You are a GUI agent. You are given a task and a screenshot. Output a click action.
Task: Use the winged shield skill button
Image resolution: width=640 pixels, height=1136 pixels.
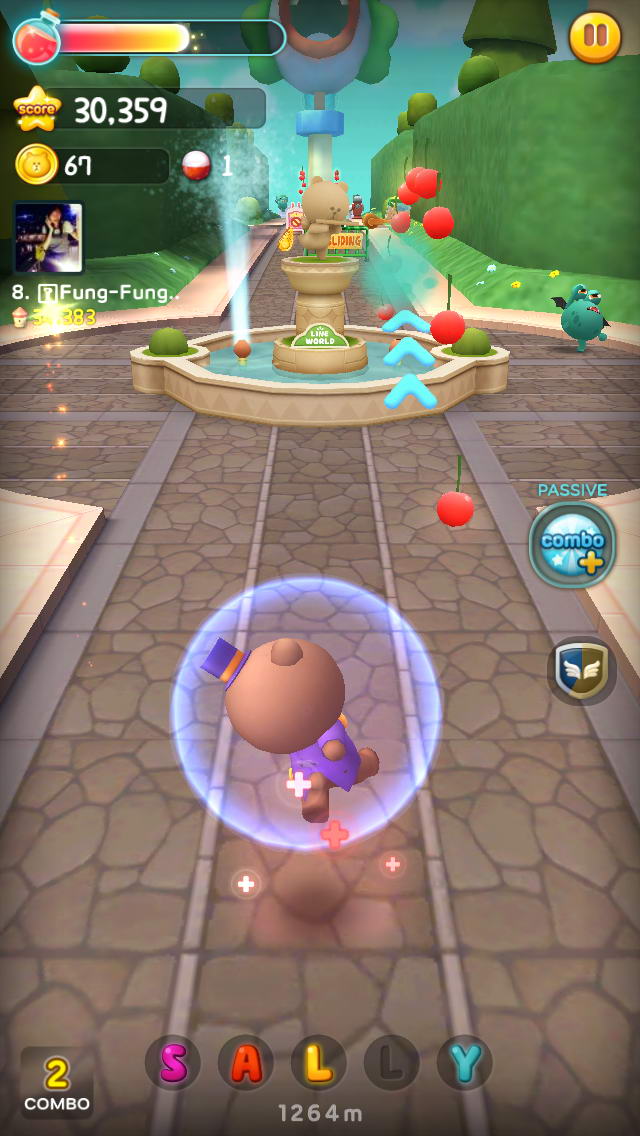tap(581, 670)
